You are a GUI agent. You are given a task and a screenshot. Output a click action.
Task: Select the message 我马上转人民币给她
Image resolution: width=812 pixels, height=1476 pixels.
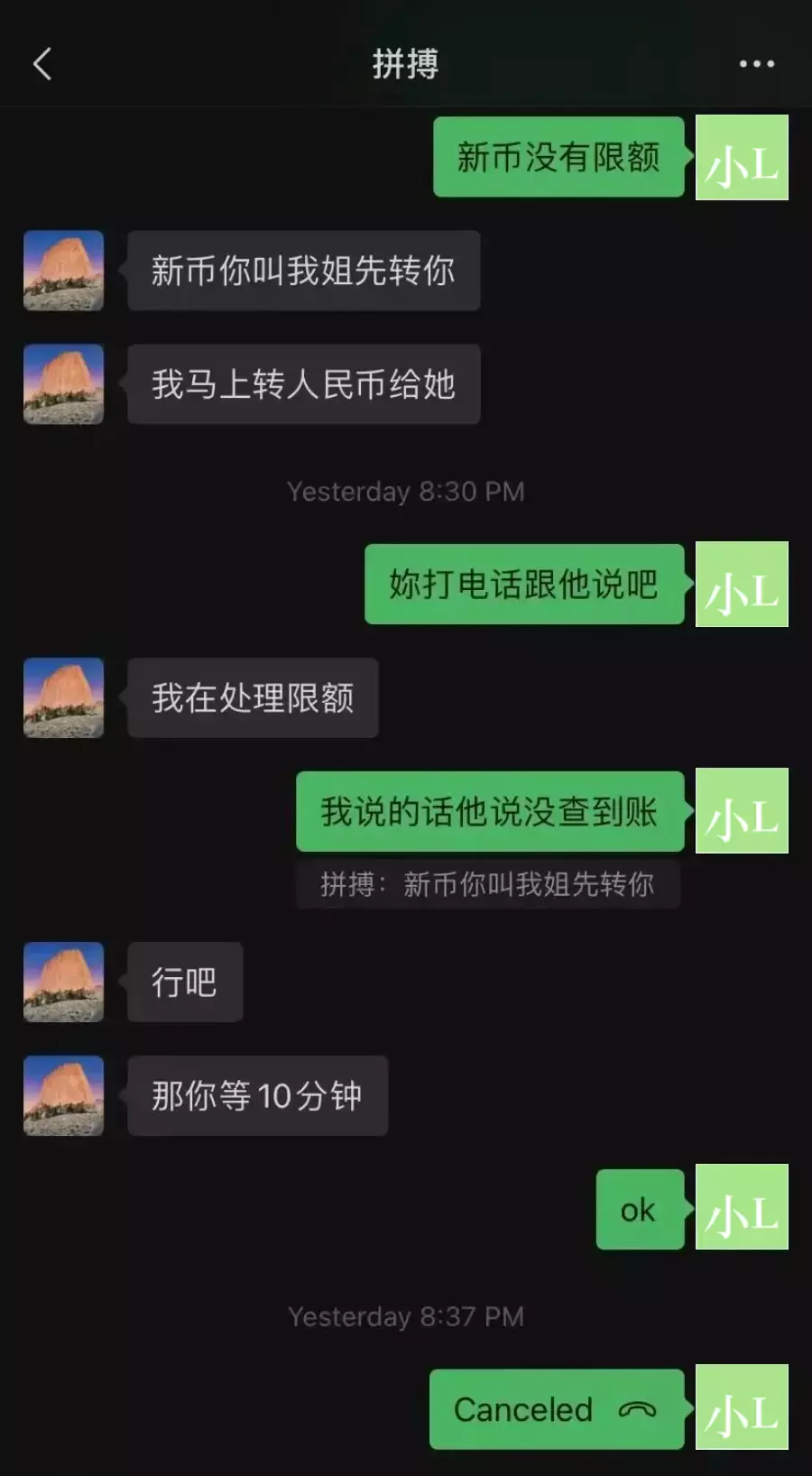(x=304, y=384)
